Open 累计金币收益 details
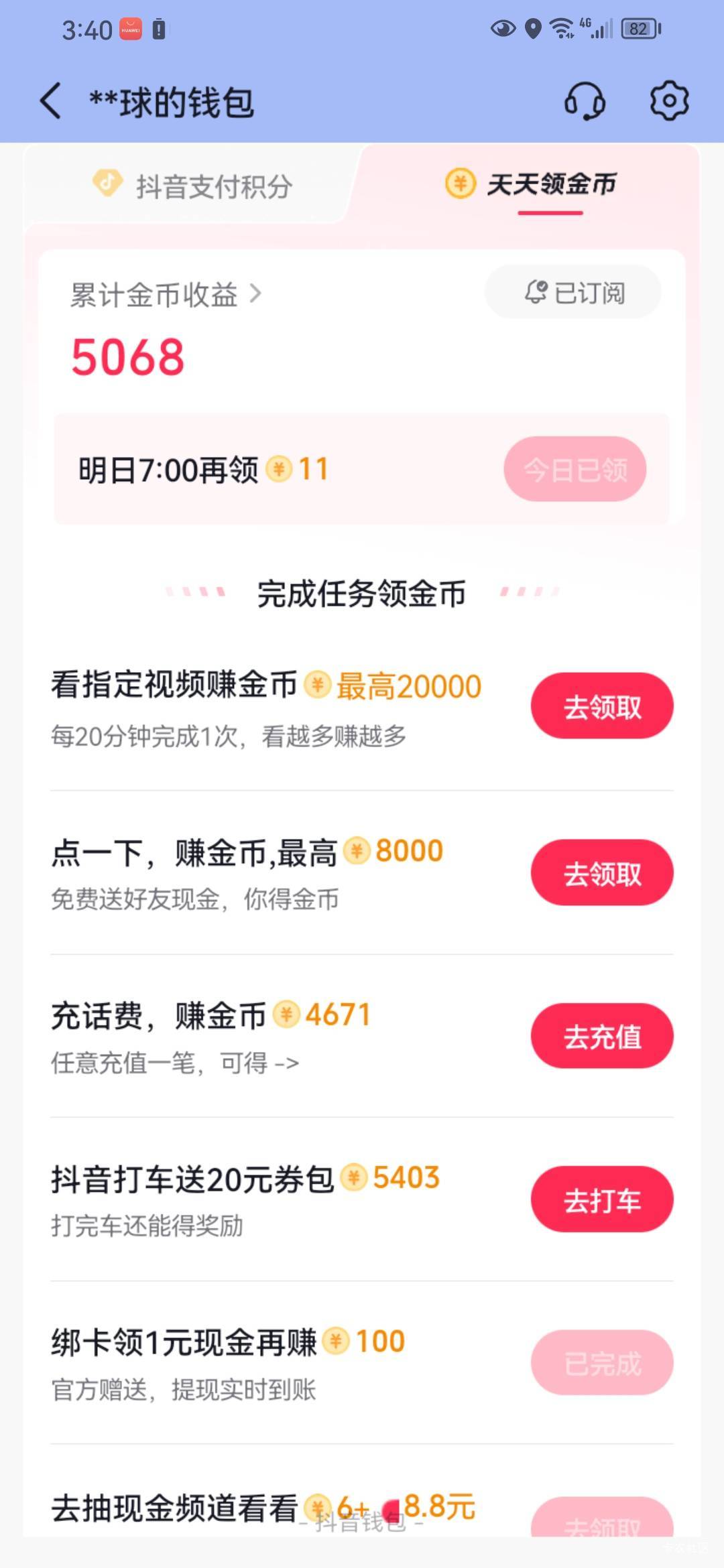Screen dimensions: 724x1568 pos(166,295)
